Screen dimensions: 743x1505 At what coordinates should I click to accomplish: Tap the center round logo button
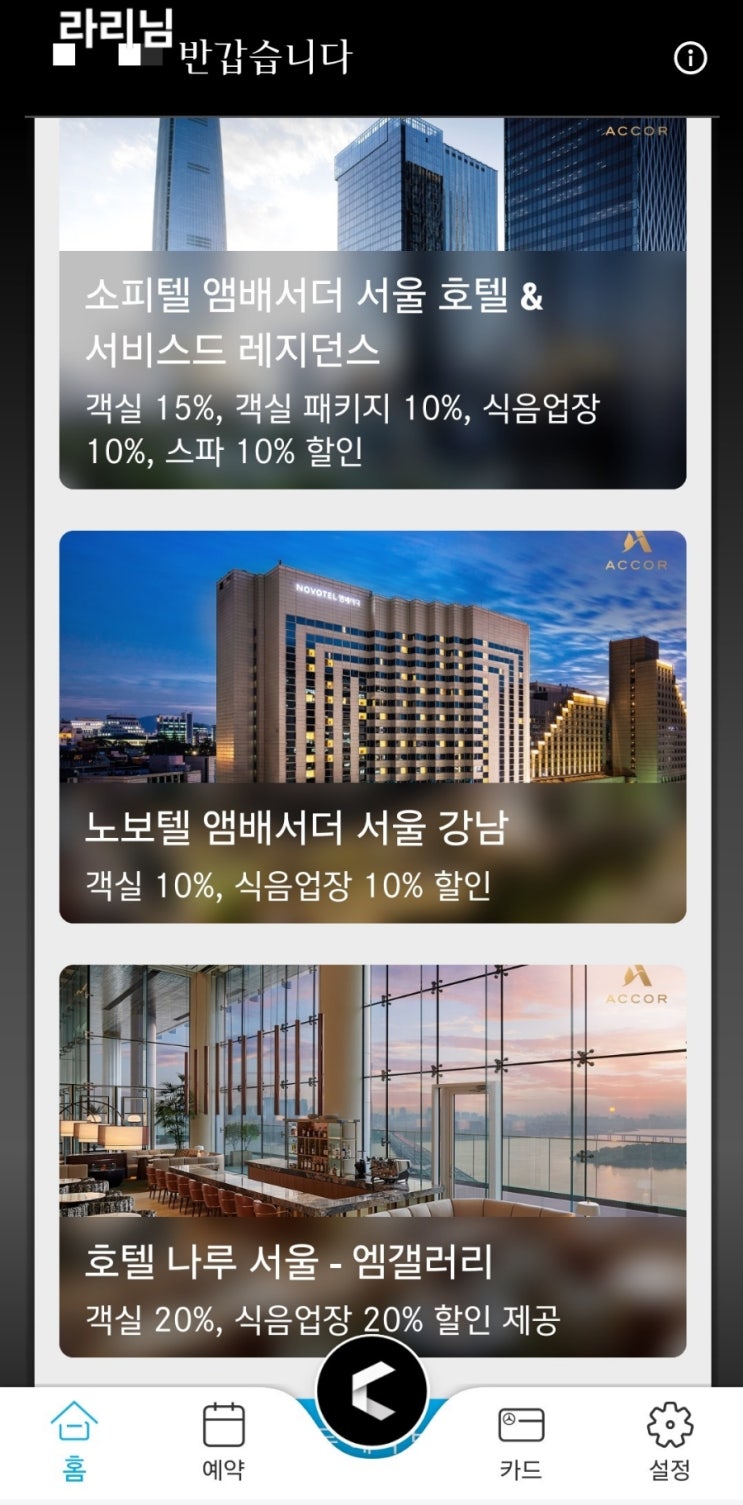[372, 1391]
